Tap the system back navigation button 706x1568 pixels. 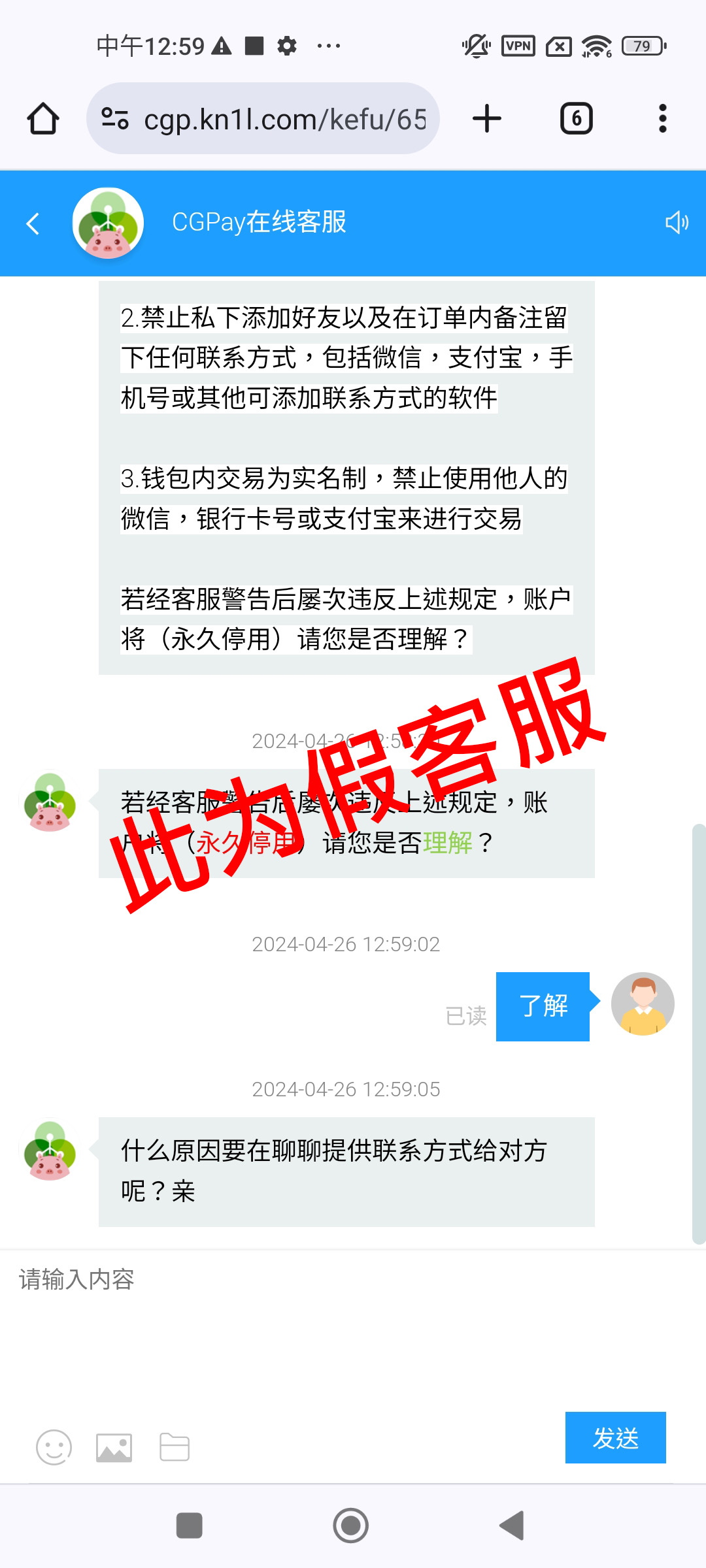[x=512, y=1526]
